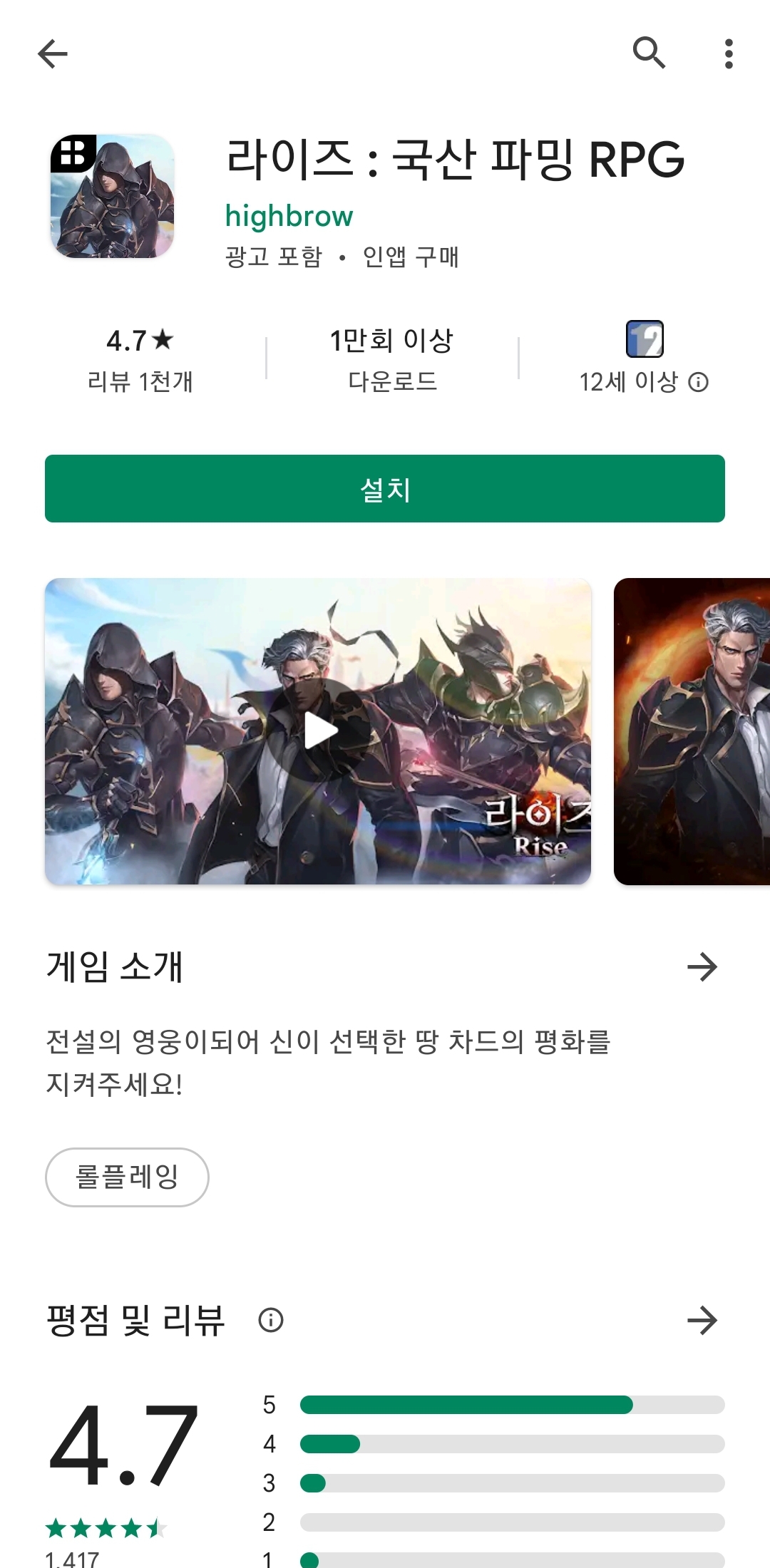Tap the 4.7 star review count
This screenshot has height=1568, width=770.
(x=140, y=360)
